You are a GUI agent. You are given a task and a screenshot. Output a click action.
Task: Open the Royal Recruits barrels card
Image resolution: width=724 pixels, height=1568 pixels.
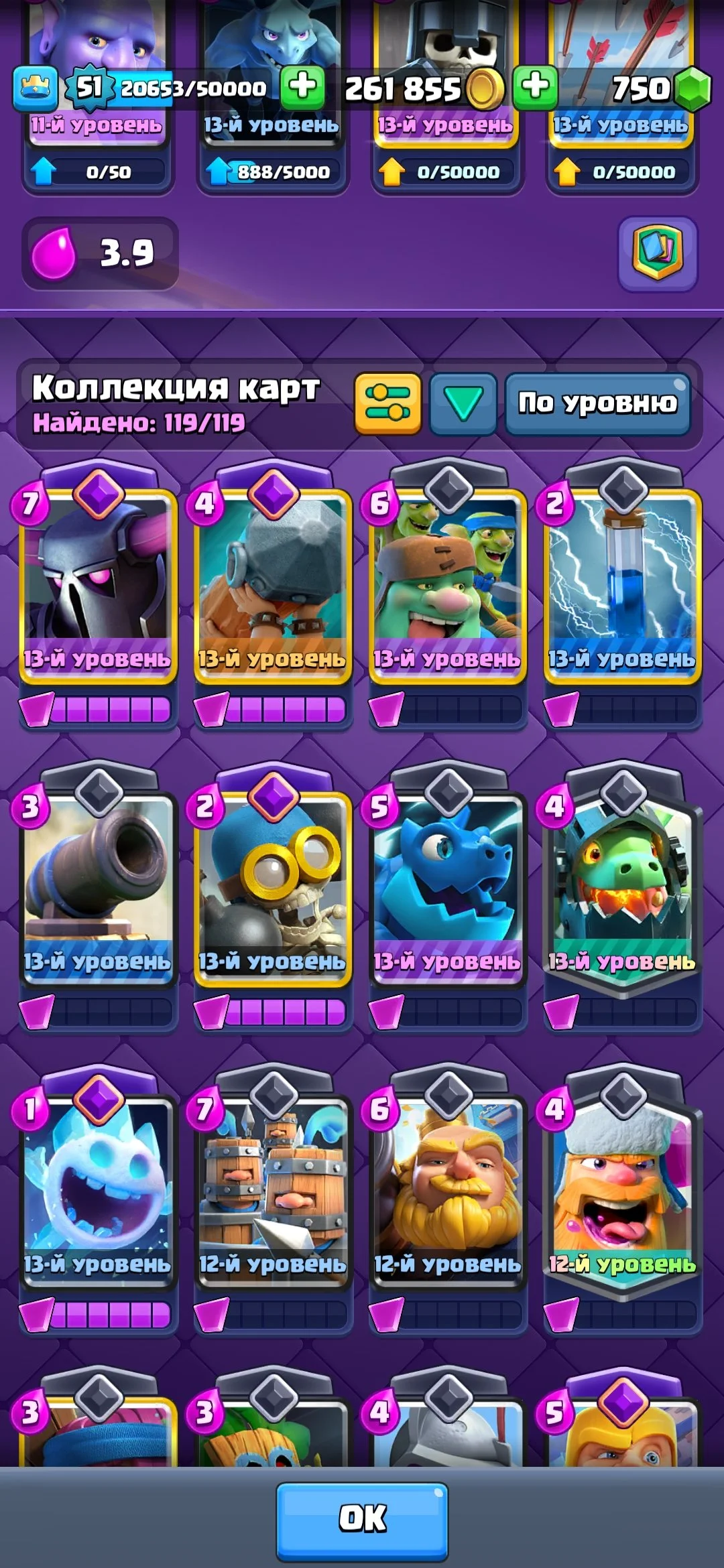point(273,1186)
